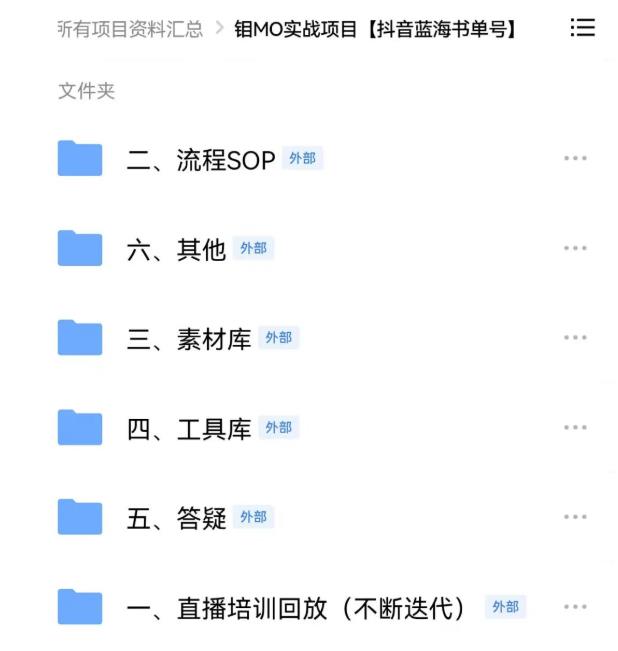Open folder 二、流程SOP
This screenshot has height=651, width=618.
pyautogui.click(x=200, y=160)
